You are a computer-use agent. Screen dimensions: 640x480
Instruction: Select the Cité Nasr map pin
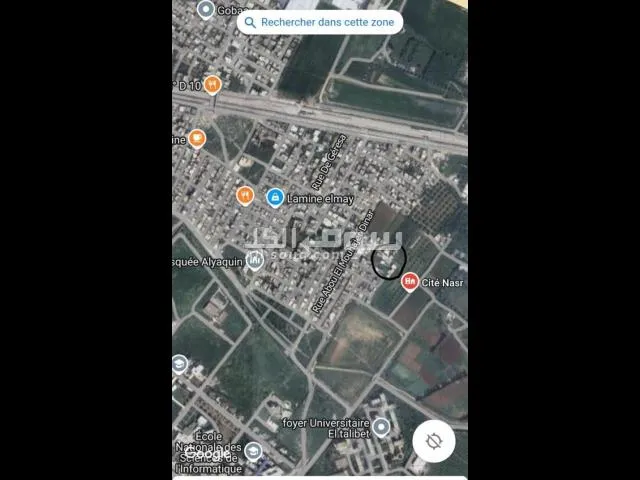click(x=409, y=283)
